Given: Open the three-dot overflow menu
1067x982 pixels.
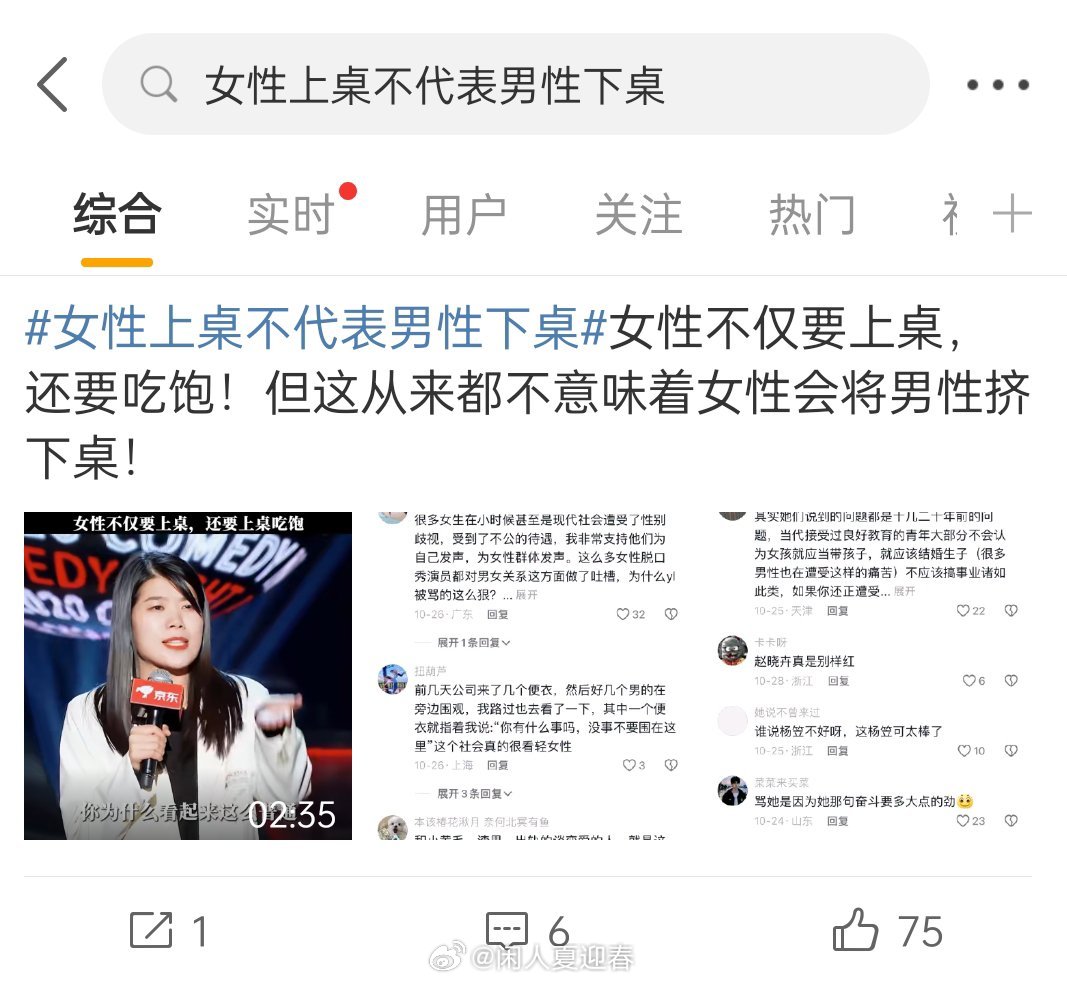Looking at the screenshot, I should (x=997, y=85).
